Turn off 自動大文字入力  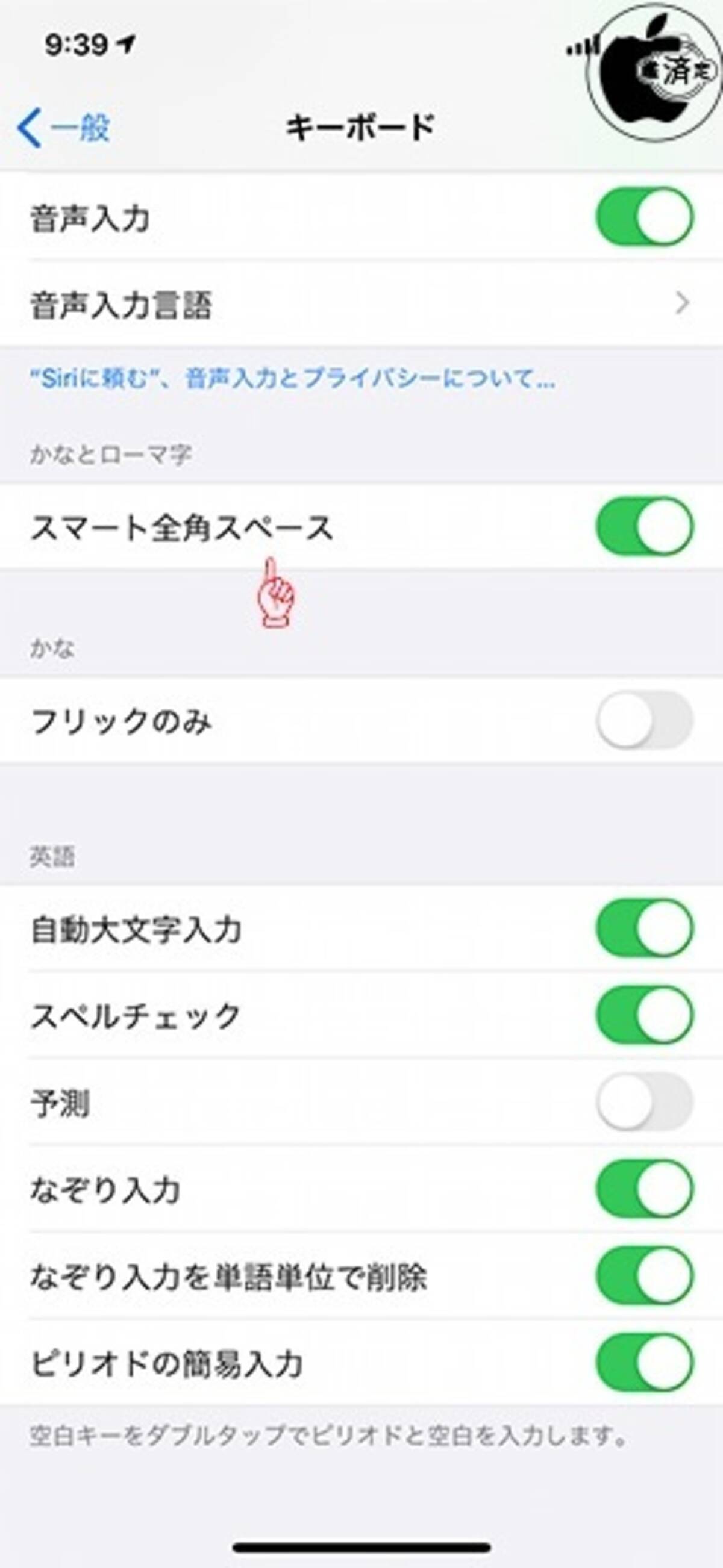645,929
